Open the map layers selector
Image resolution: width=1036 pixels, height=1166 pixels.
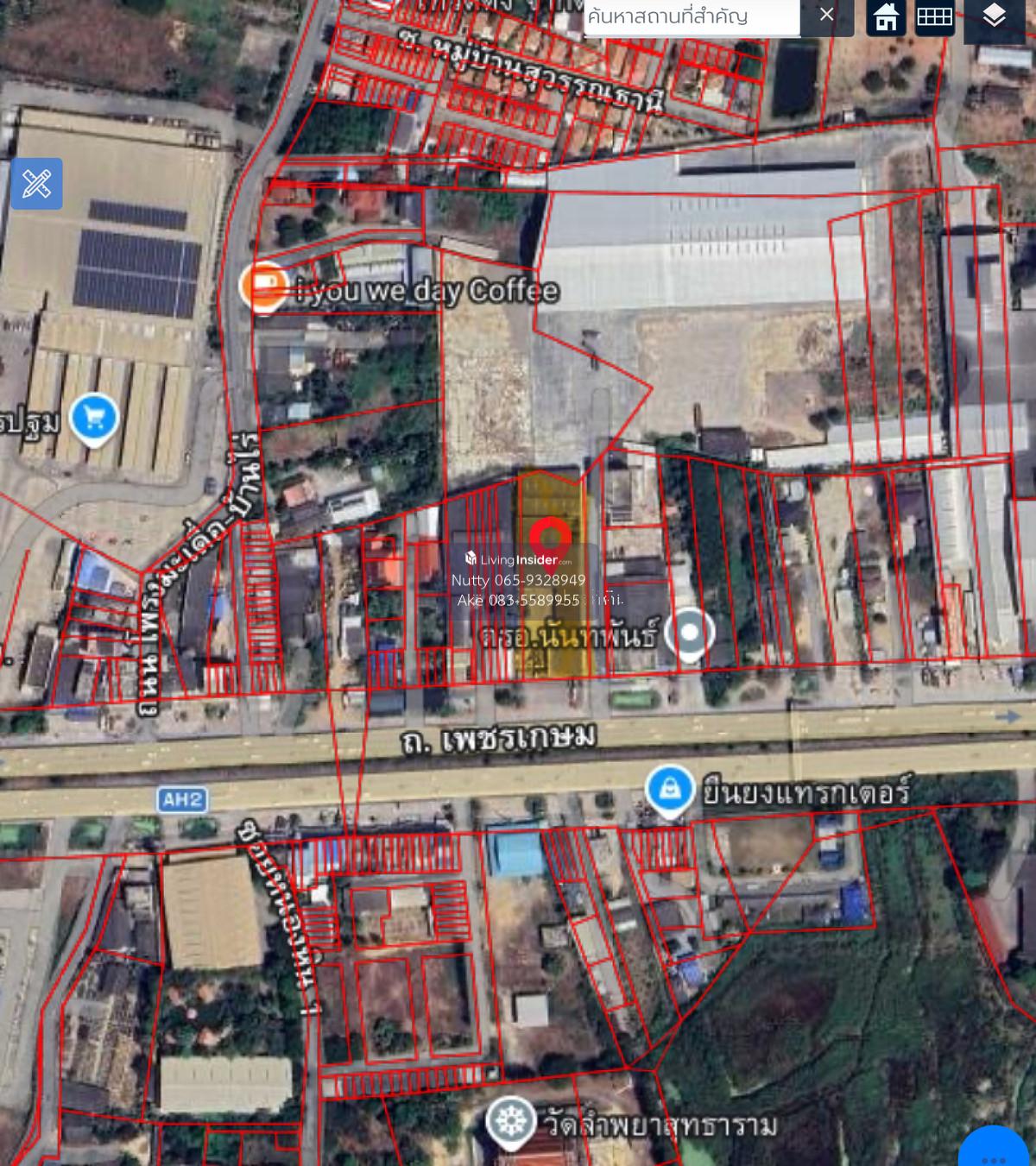[x=994, y=16]
